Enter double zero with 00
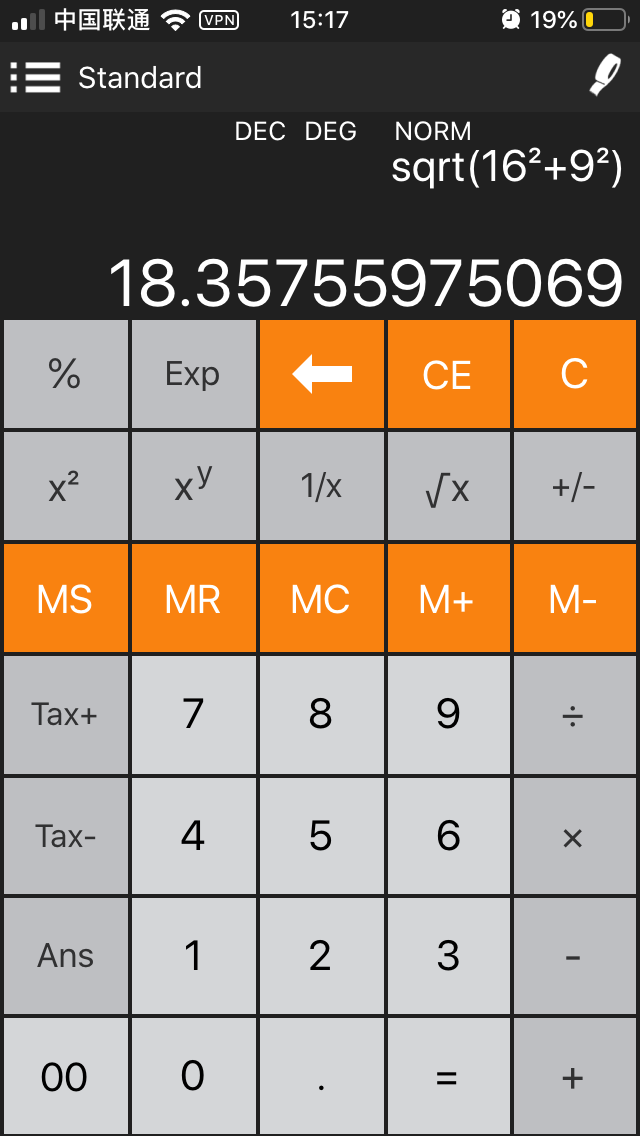The image size is (640, 1136). pyautogui.click(x=65, y=1077)
